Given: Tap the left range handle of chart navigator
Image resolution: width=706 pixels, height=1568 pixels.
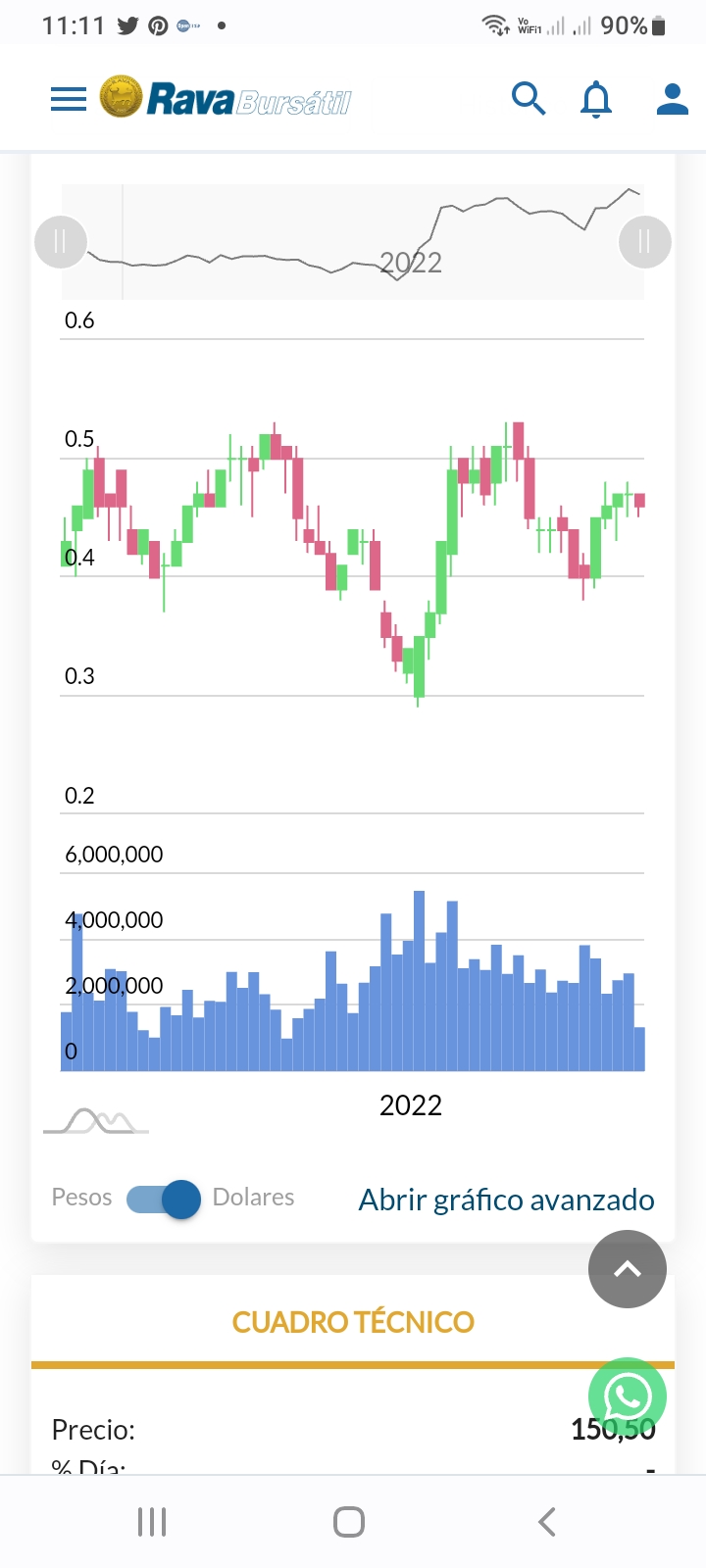Looking at the screenshot, I should (61, 242).
